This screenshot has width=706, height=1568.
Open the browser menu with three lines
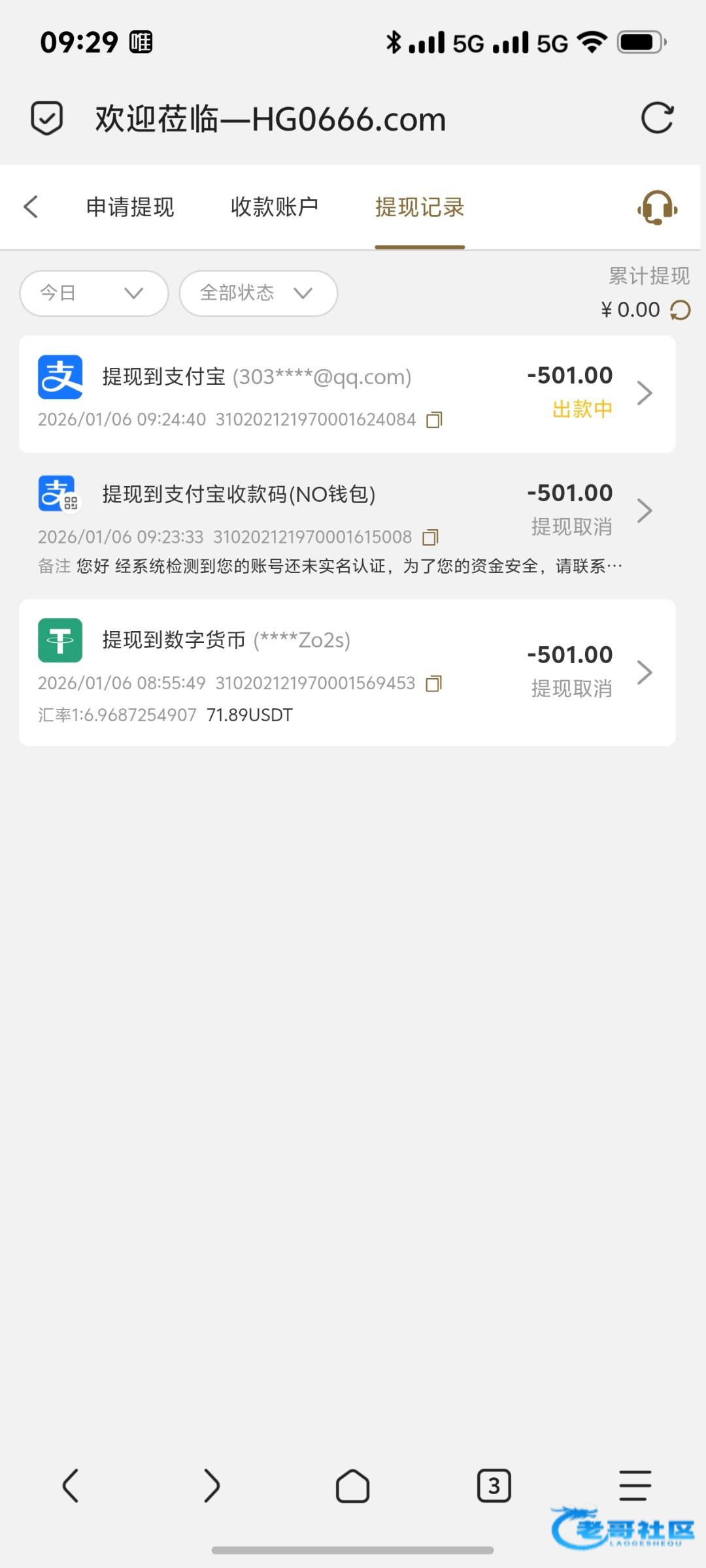click(x=635, y=1486)
